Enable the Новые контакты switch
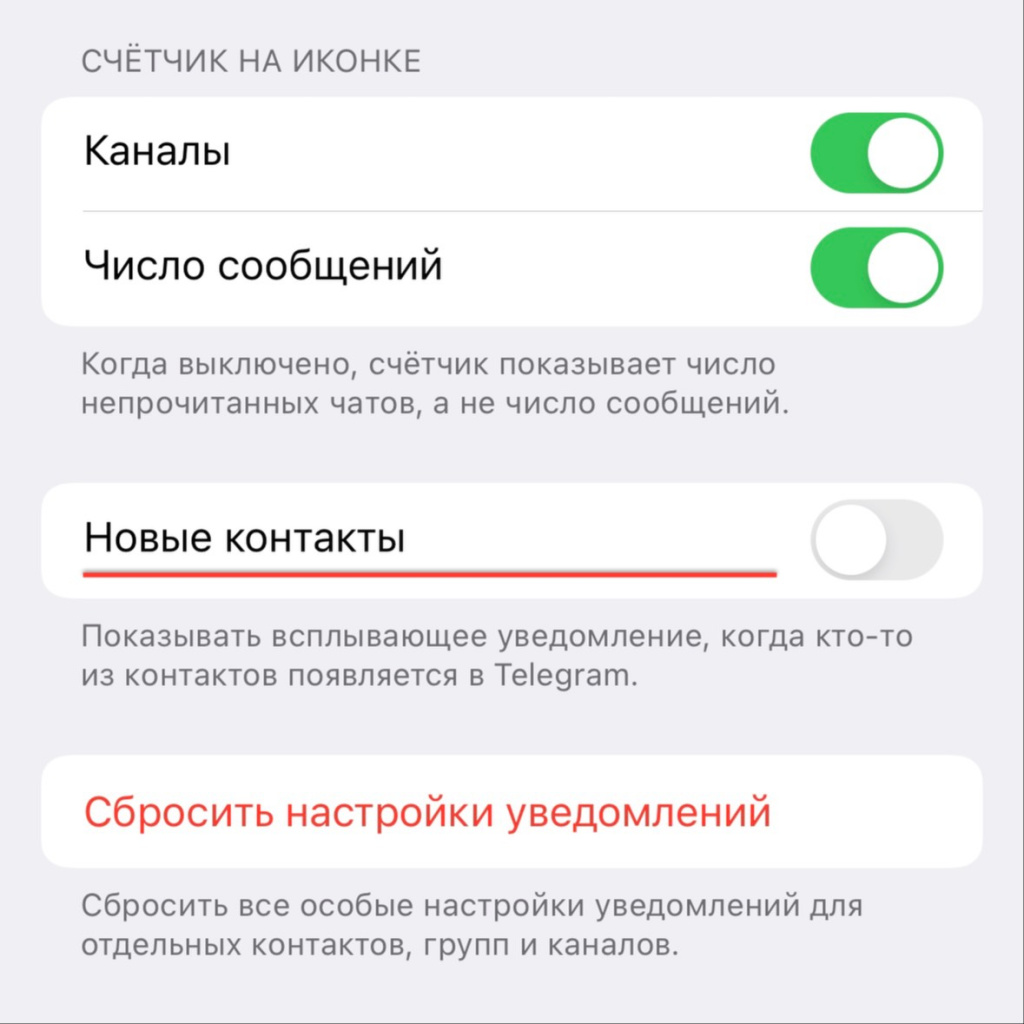 pos(876,539)
